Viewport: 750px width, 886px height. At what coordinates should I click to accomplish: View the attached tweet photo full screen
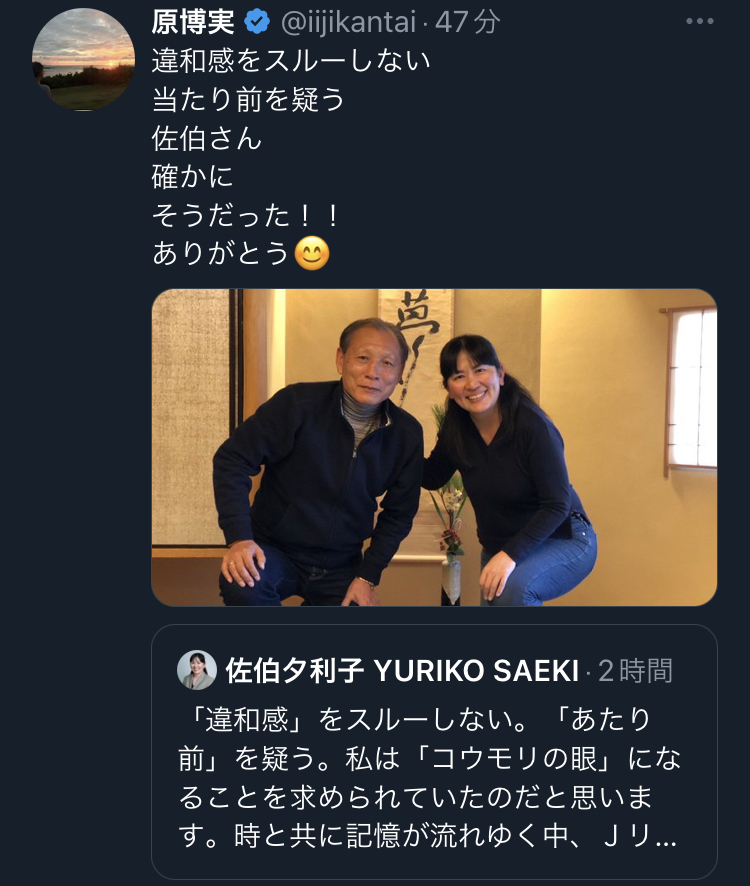coord(434,447)
